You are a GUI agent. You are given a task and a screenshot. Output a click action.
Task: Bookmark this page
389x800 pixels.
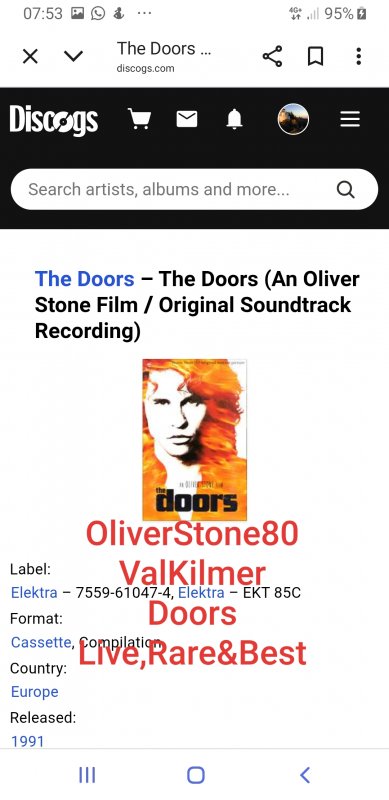click(315, 56)
